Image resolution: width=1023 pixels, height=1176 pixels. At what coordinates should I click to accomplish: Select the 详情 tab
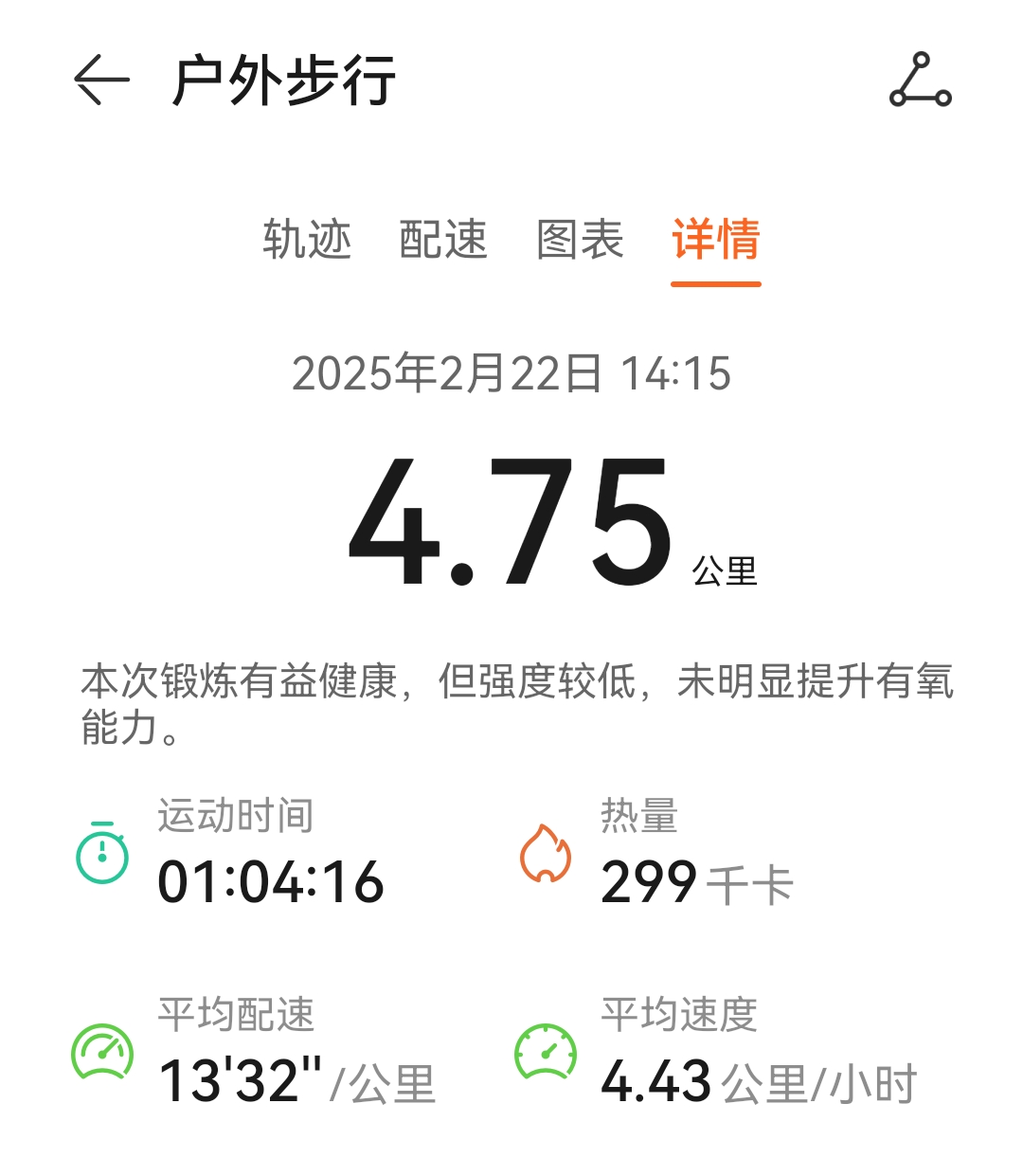click(x=716, y=239)
